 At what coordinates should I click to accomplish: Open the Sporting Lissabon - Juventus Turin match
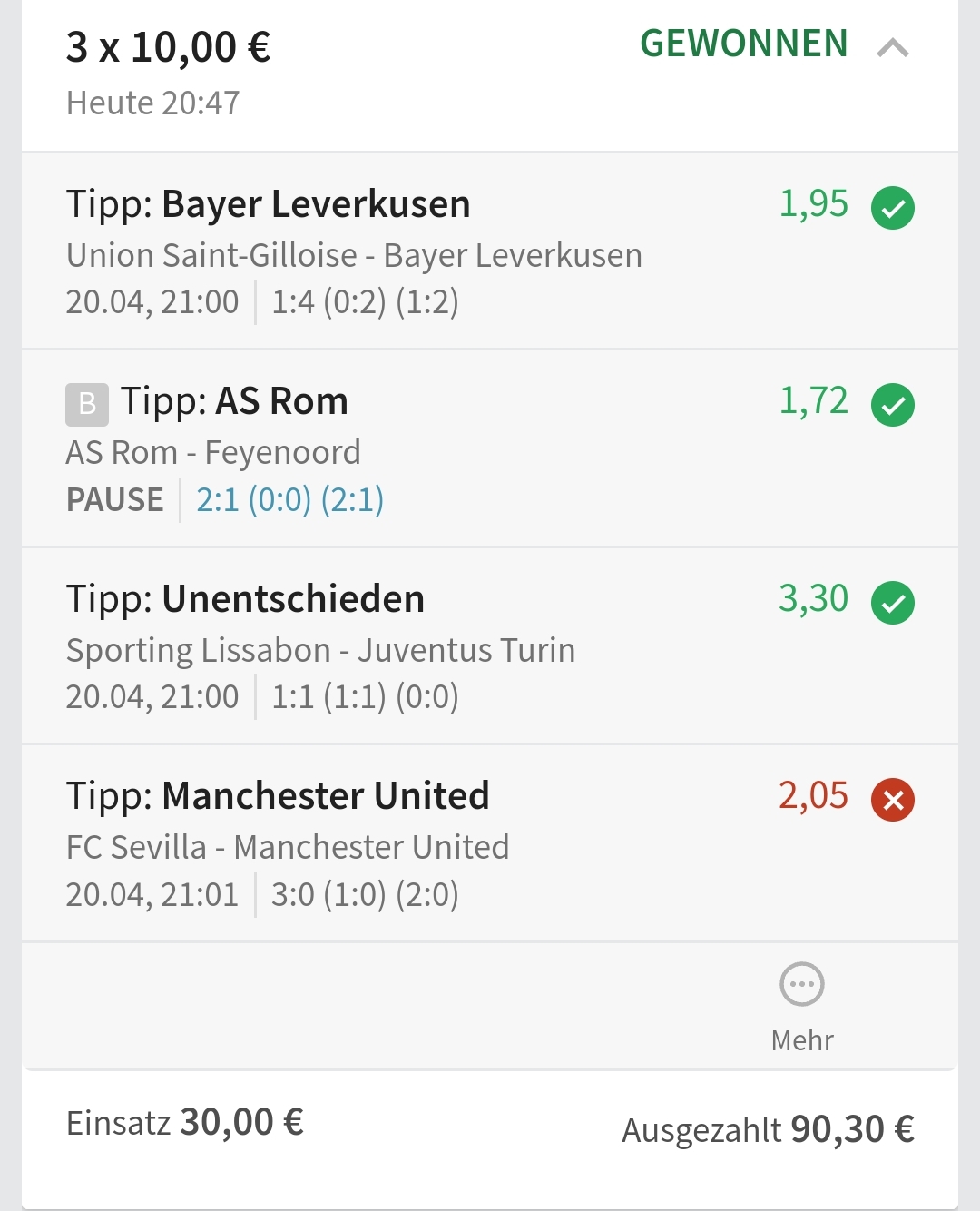point(320,650)
